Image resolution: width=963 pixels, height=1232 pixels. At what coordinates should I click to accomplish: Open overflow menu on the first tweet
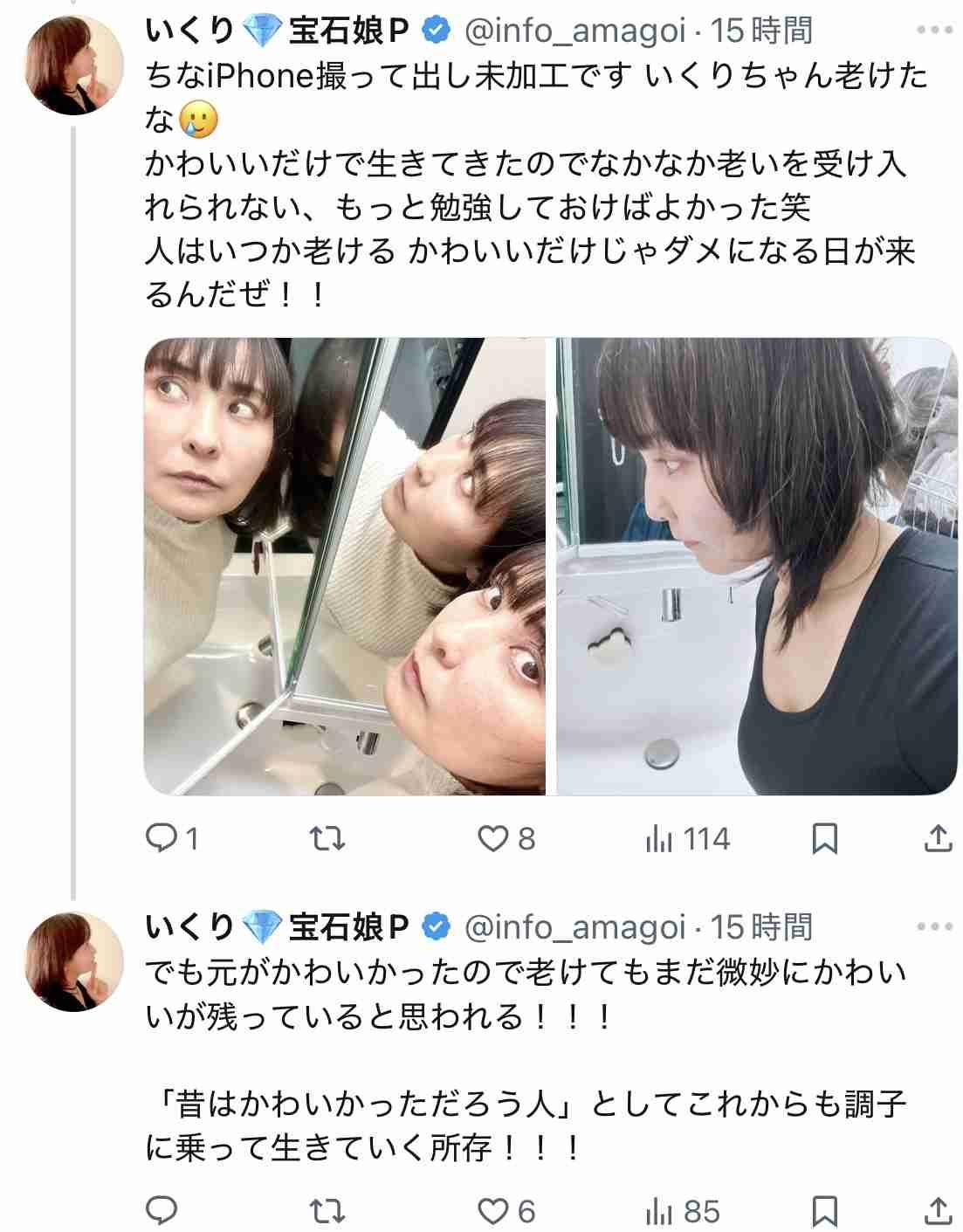934,31
